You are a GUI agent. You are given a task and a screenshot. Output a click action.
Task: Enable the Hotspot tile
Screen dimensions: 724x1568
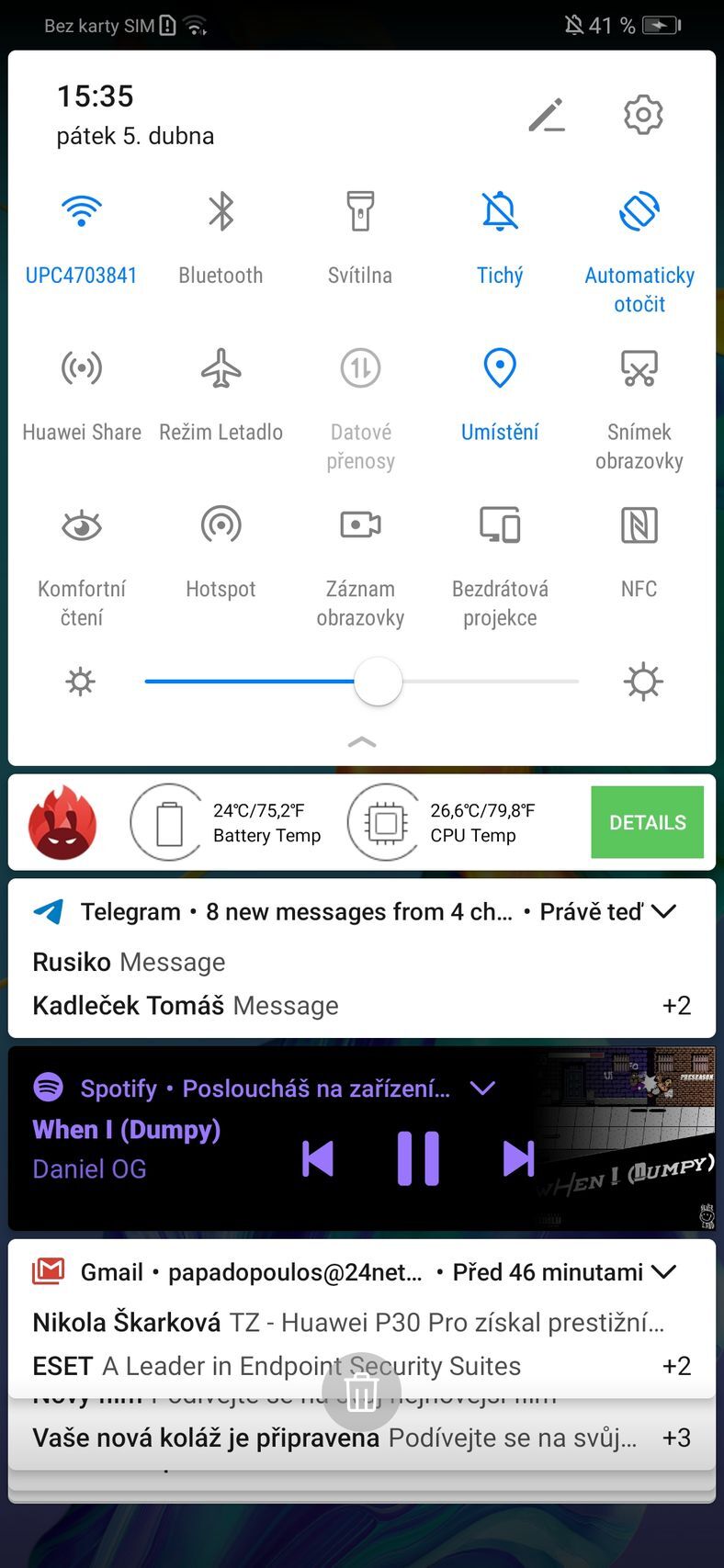(221, 525)
